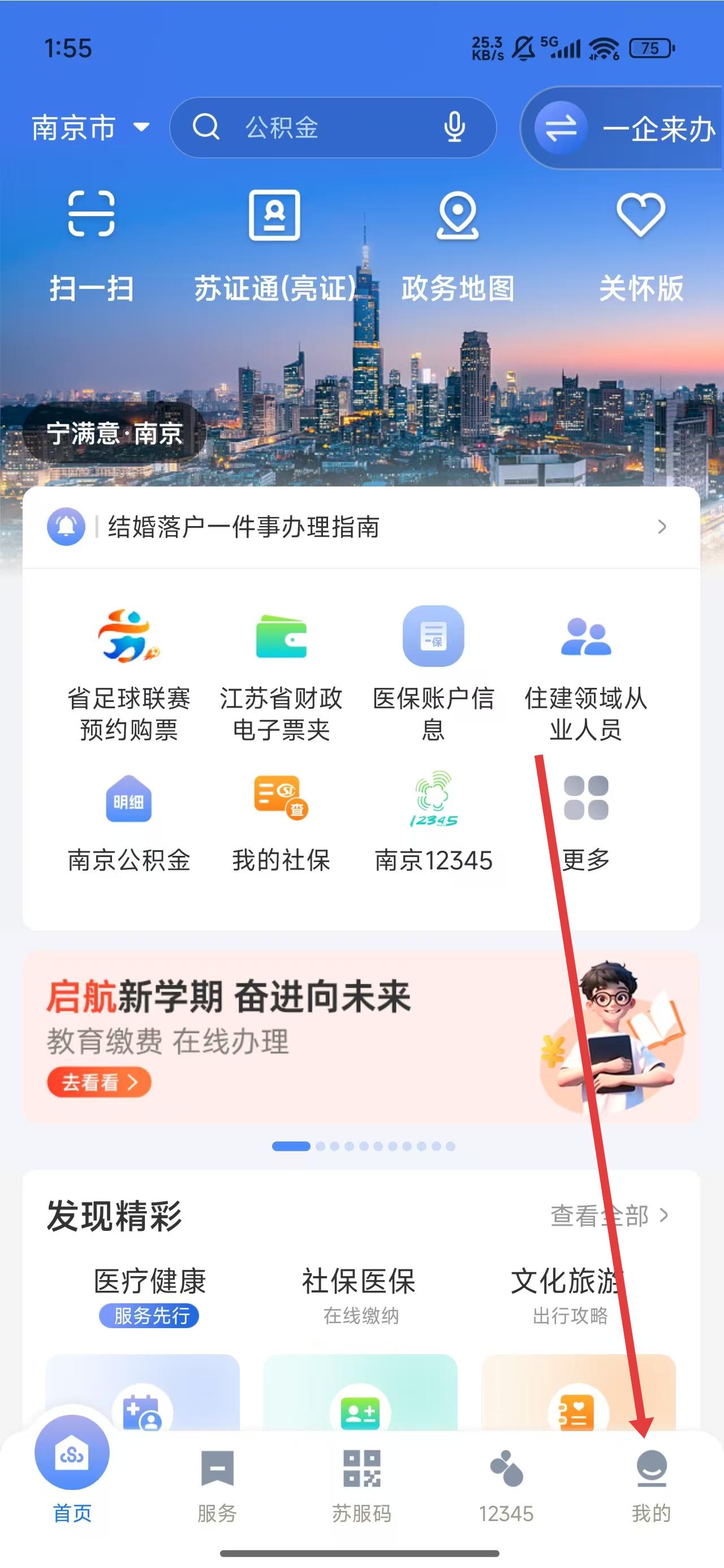Open 医保账户信息
The image size is (724, 1568).
click(x=433, y=673)
